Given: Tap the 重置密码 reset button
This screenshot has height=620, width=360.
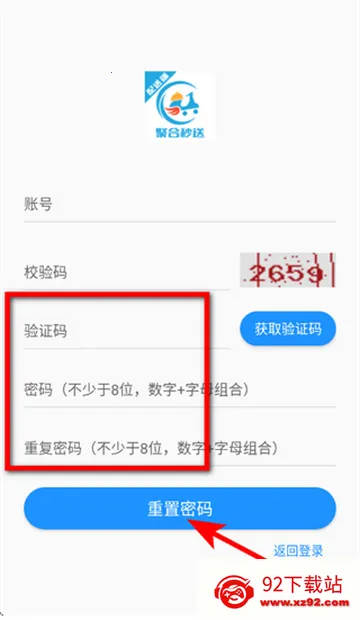Looking at the screenshot, I should (180, 508).
